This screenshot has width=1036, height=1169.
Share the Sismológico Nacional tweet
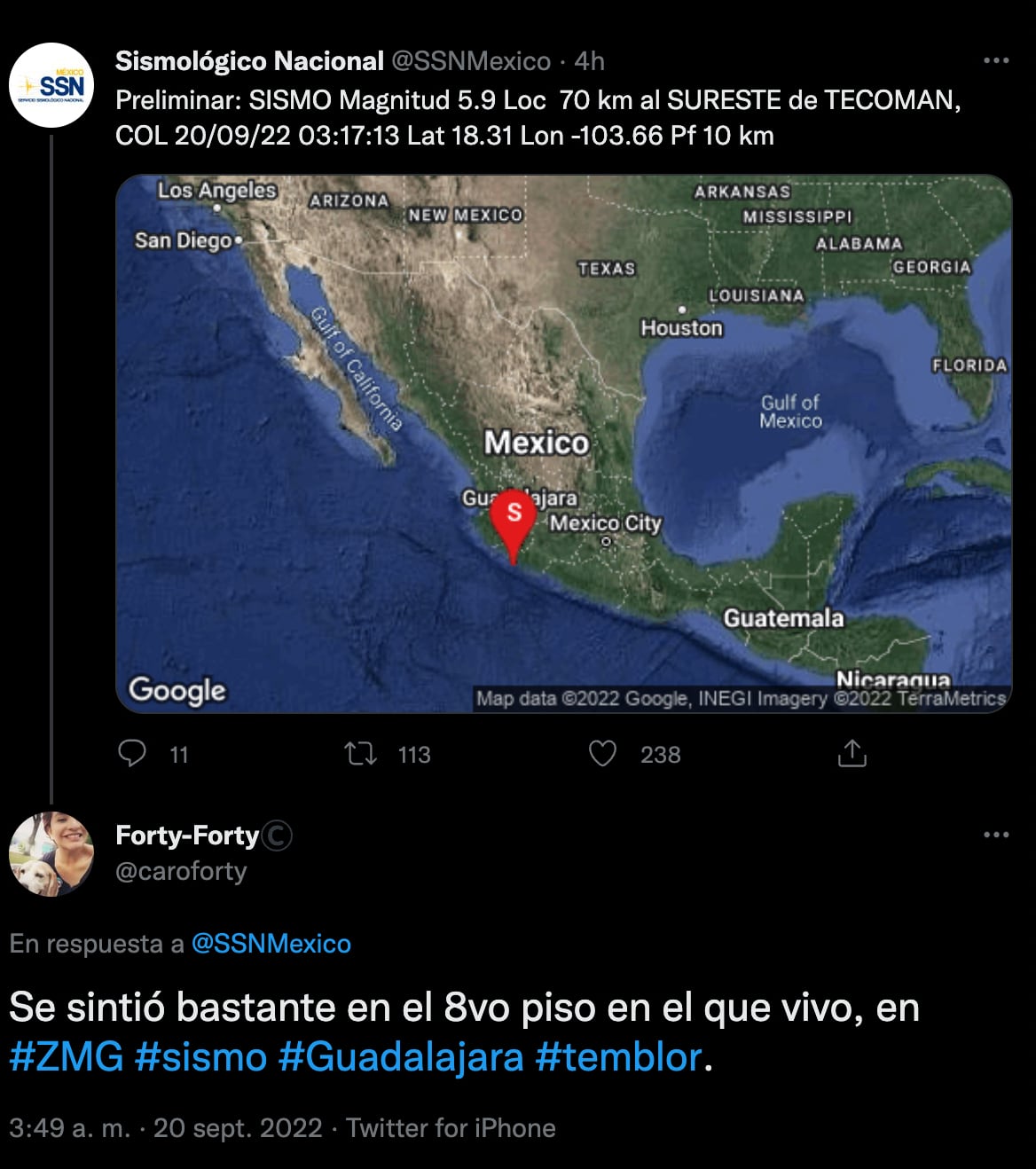852,754
